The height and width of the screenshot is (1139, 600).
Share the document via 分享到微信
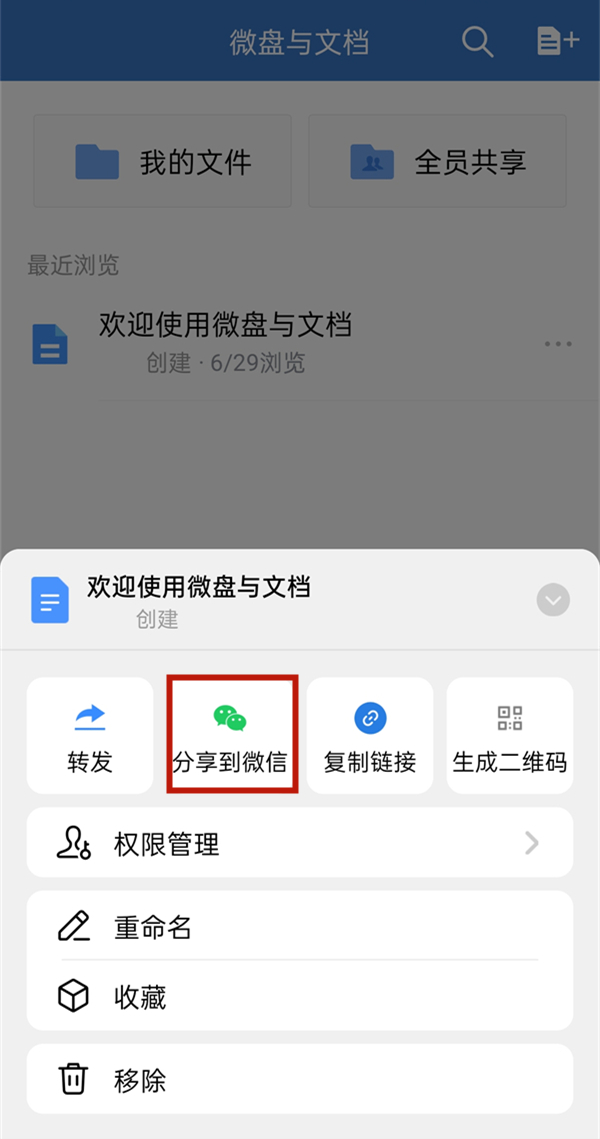[x=230, y=736]
